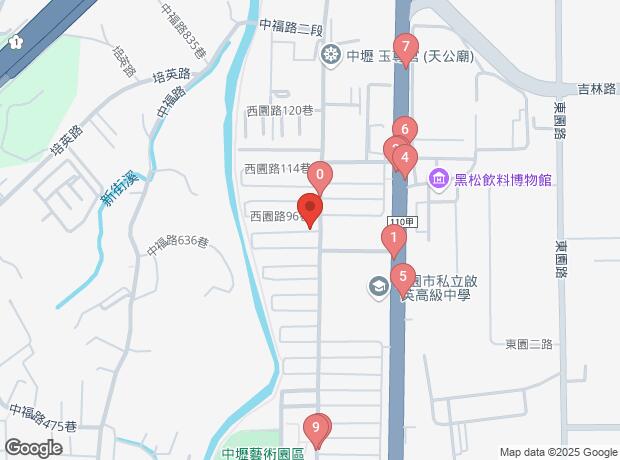Open map marker number 9
Image resolution: width=620 pixels, height=460 pixels.
317,429
